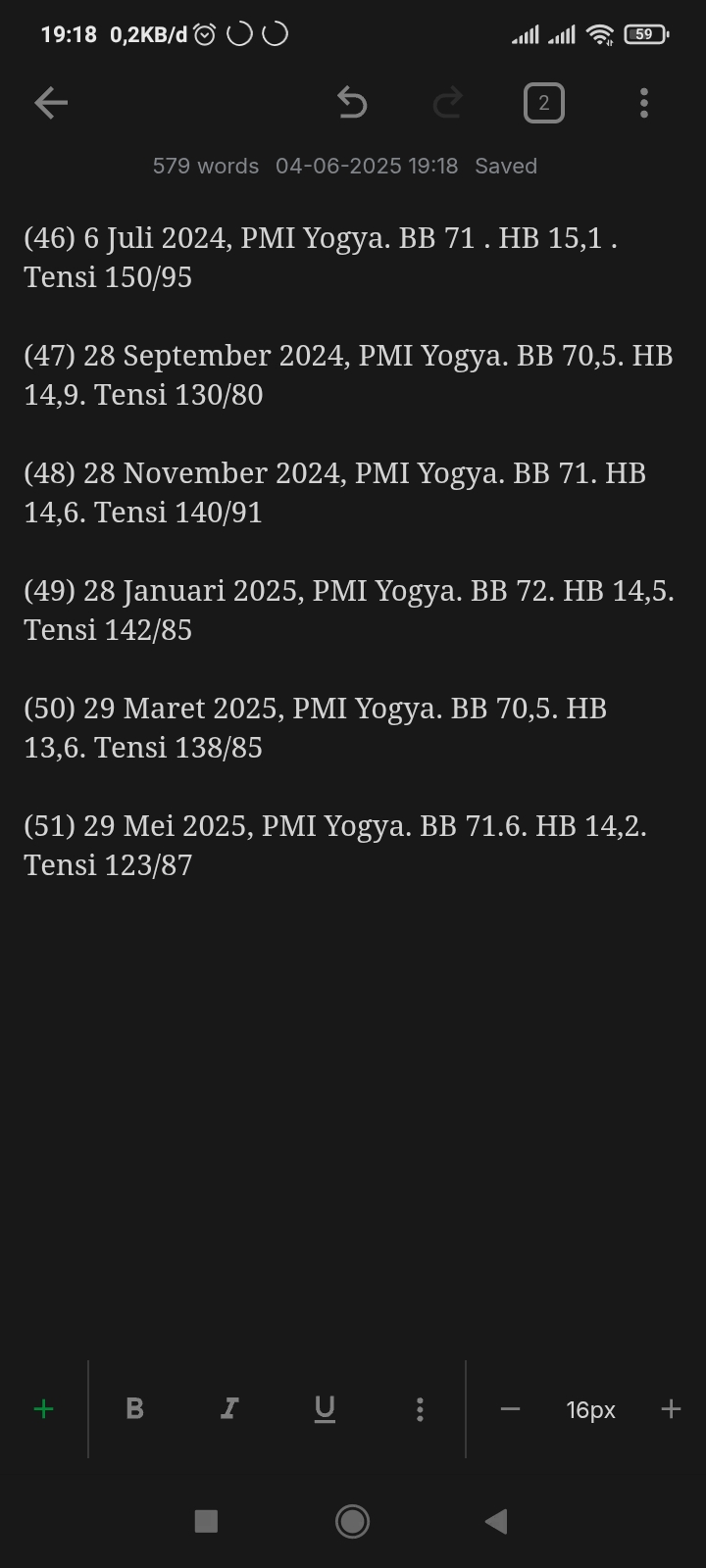Screen dimensions: 706x1568
Task: Place cursor in the note text
Action: (353, 551)
